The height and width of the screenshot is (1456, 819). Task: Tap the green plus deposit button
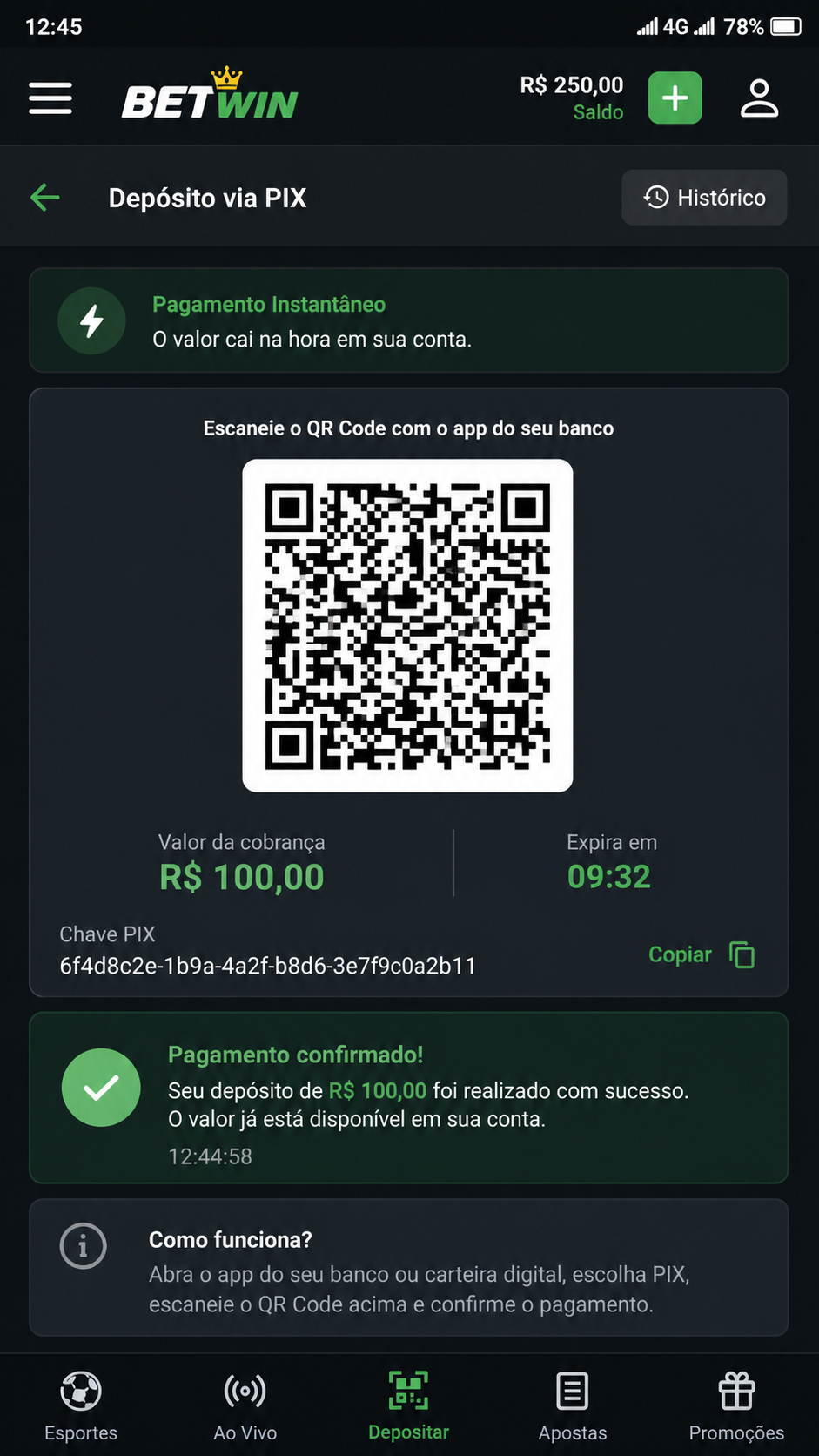coord(675,98)
